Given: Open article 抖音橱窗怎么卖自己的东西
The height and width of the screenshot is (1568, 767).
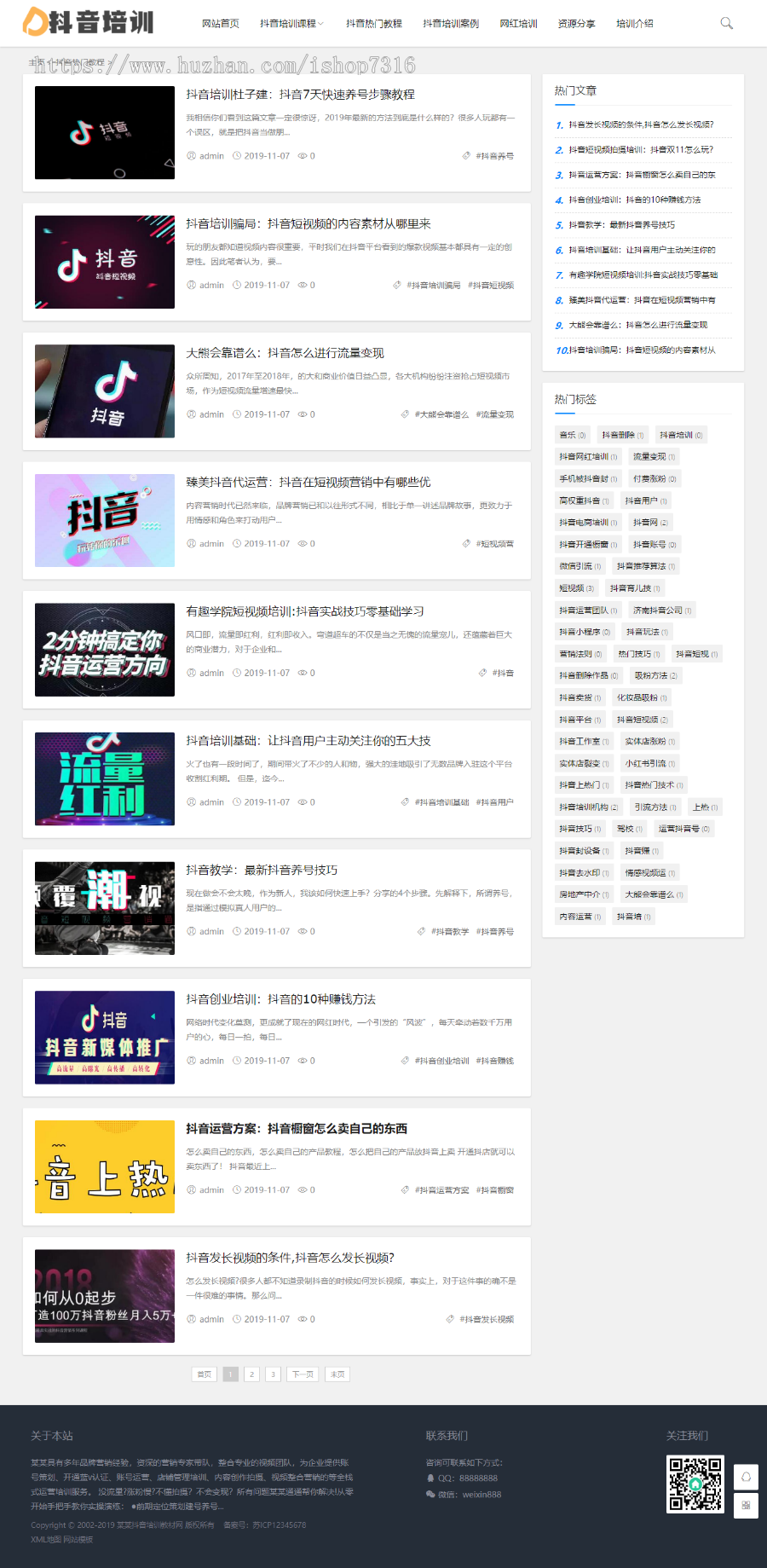Looking at the screenshot, I should (x=297, y=1129).
